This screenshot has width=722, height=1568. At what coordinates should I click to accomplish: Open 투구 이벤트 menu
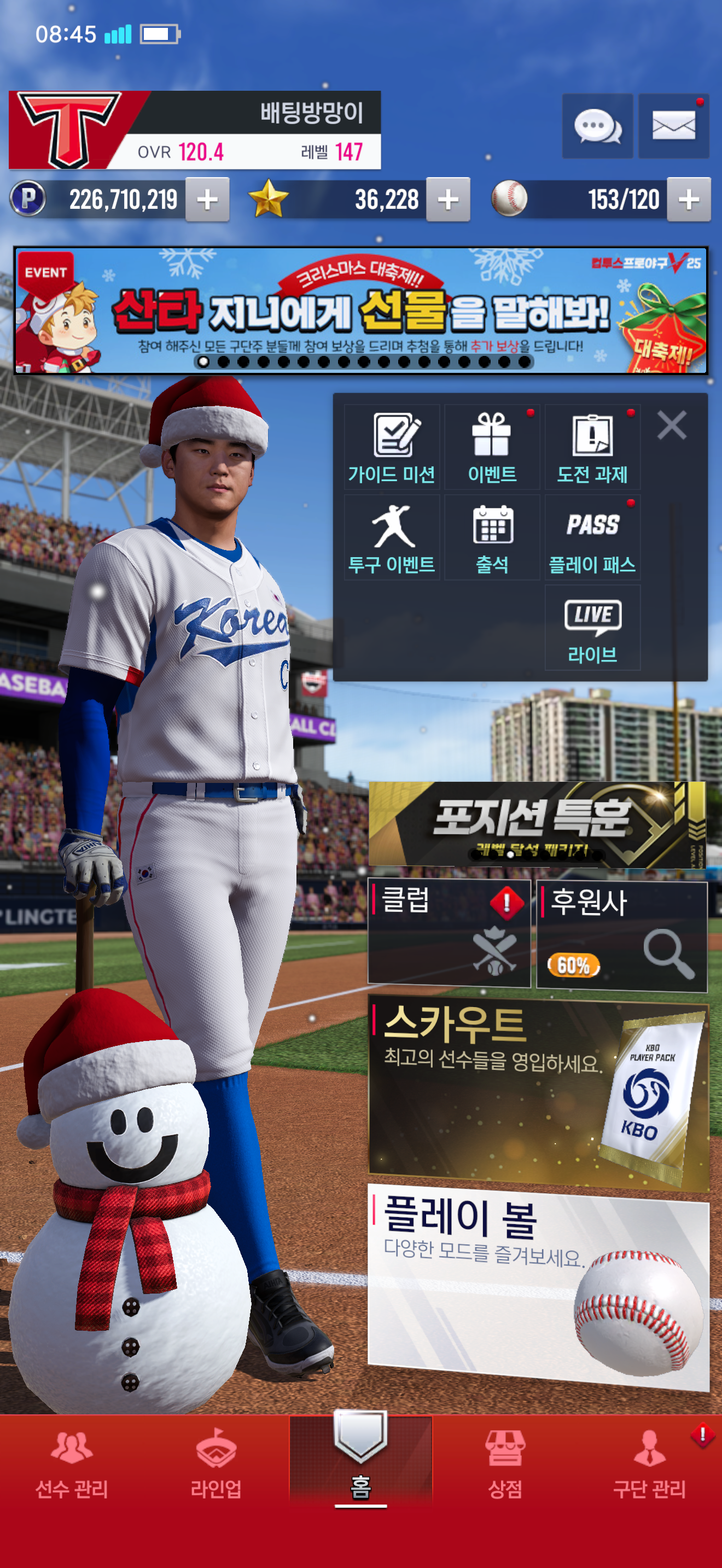(392, 537)
